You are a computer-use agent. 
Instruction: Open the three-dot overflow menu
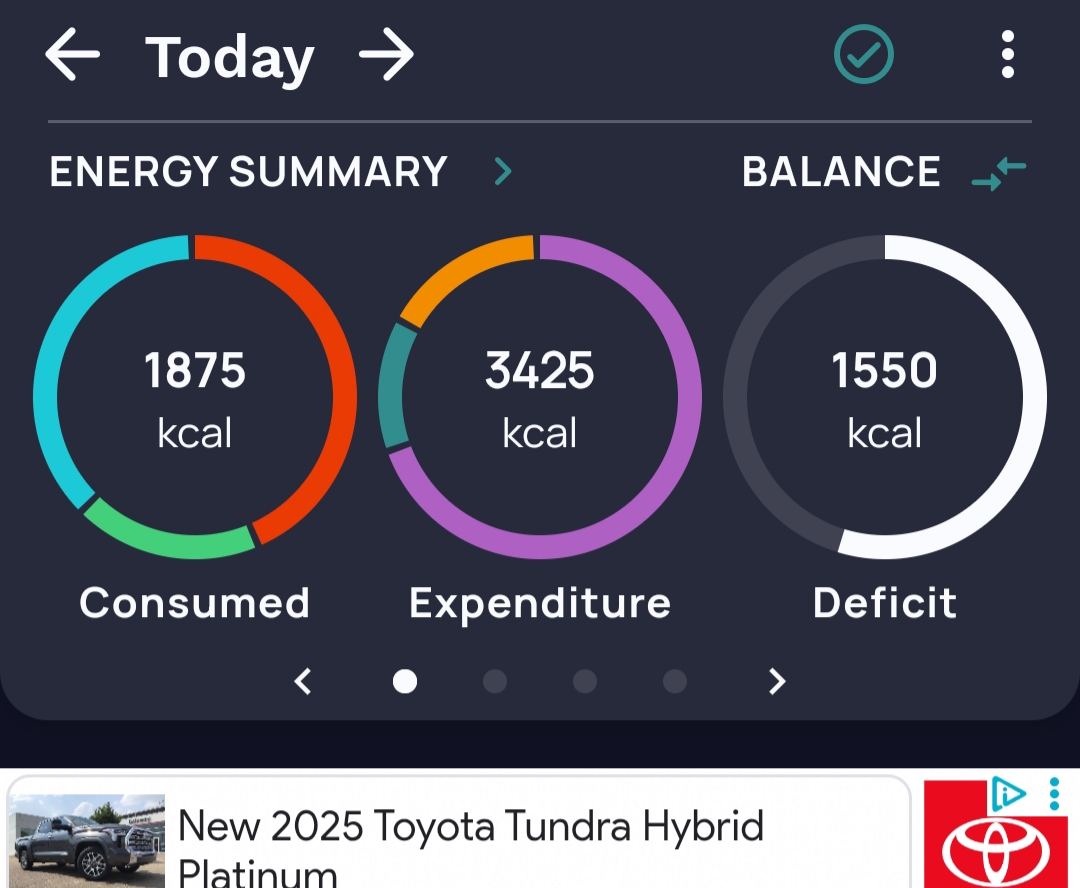1007,55
